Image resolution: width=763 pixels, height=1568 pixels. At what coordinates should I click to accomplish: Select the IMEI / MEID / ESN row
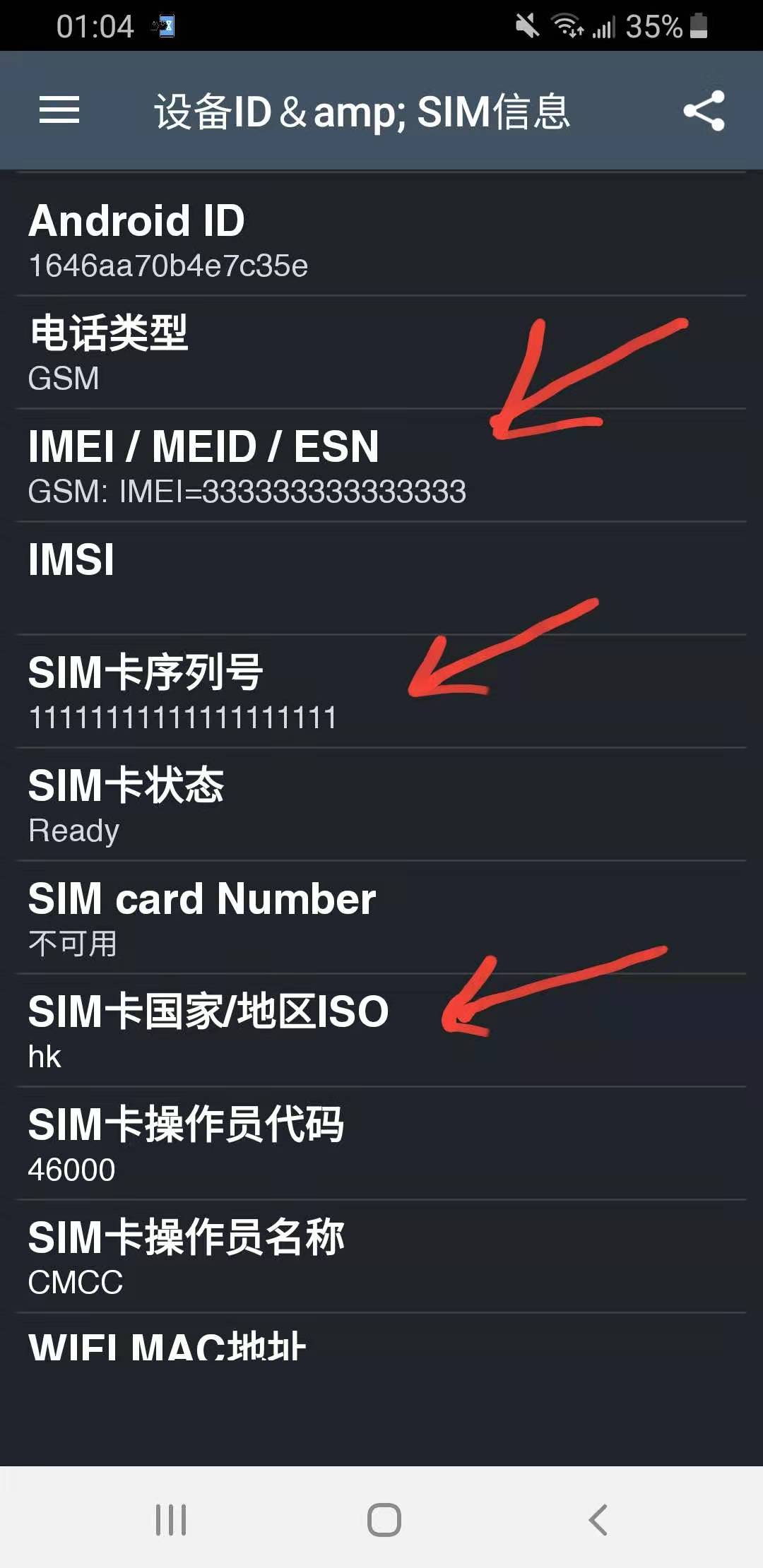click(x=381, y=465)
